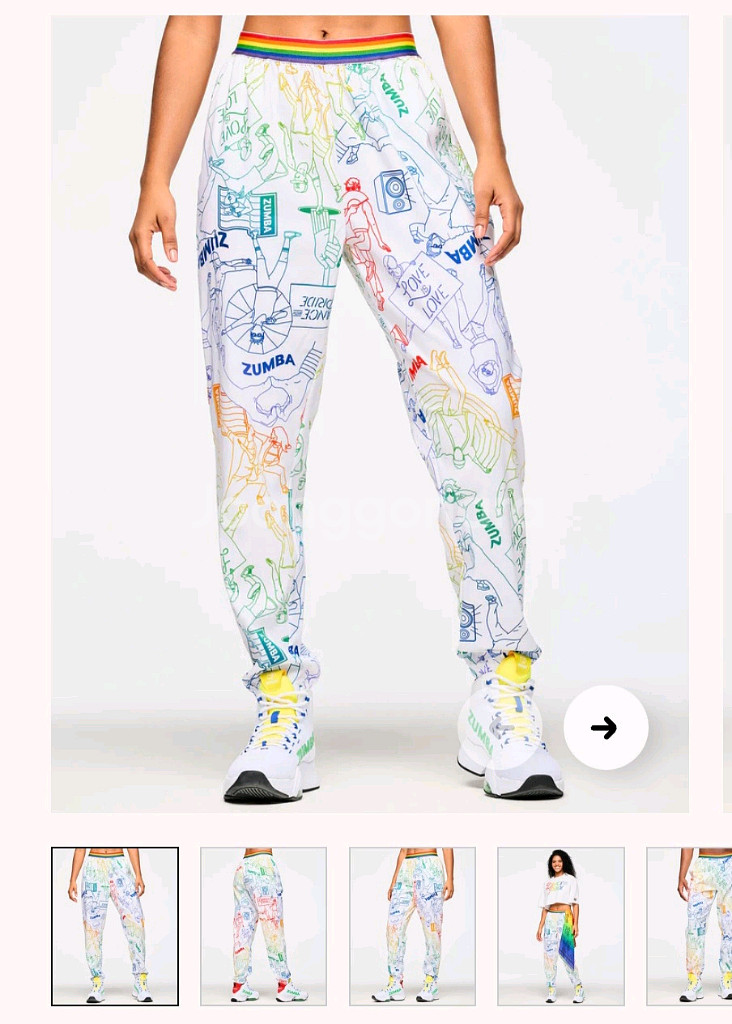Image resolution: width=732 pixels, height=1024 pixels.
Task: Go to the next product image
Action: click(605, 728)
